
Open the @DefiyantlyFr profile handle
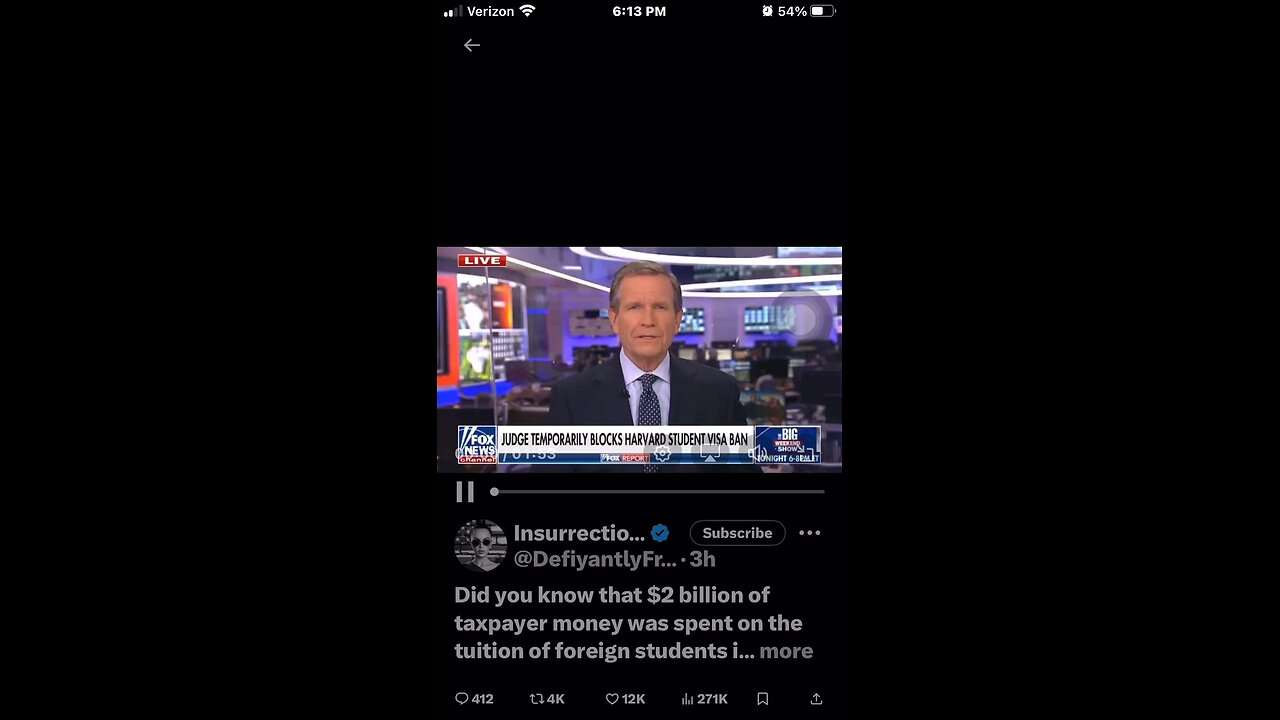pos(595,559)
